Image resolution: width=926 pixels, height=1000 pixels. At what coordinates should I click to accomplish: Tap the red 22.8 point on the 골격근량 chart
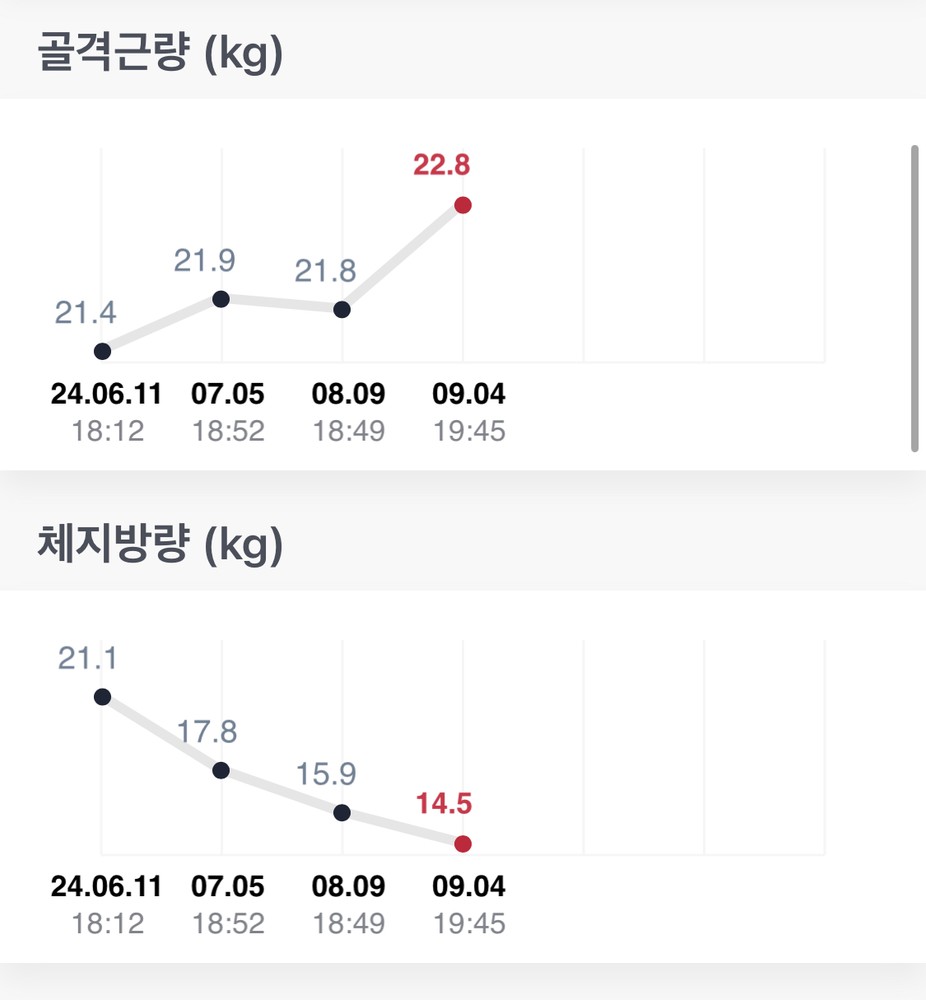coord(462,205)
